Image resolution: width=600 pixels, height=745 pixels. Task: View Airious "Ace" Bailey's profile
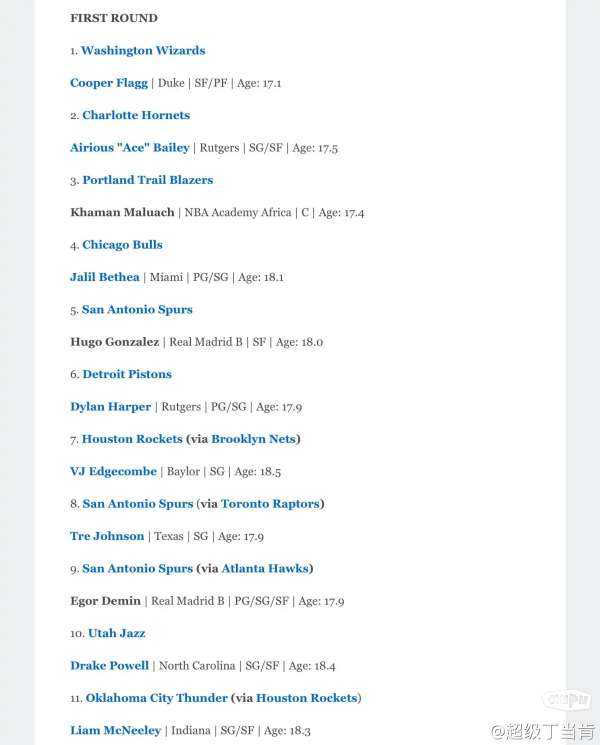[129, 148]
